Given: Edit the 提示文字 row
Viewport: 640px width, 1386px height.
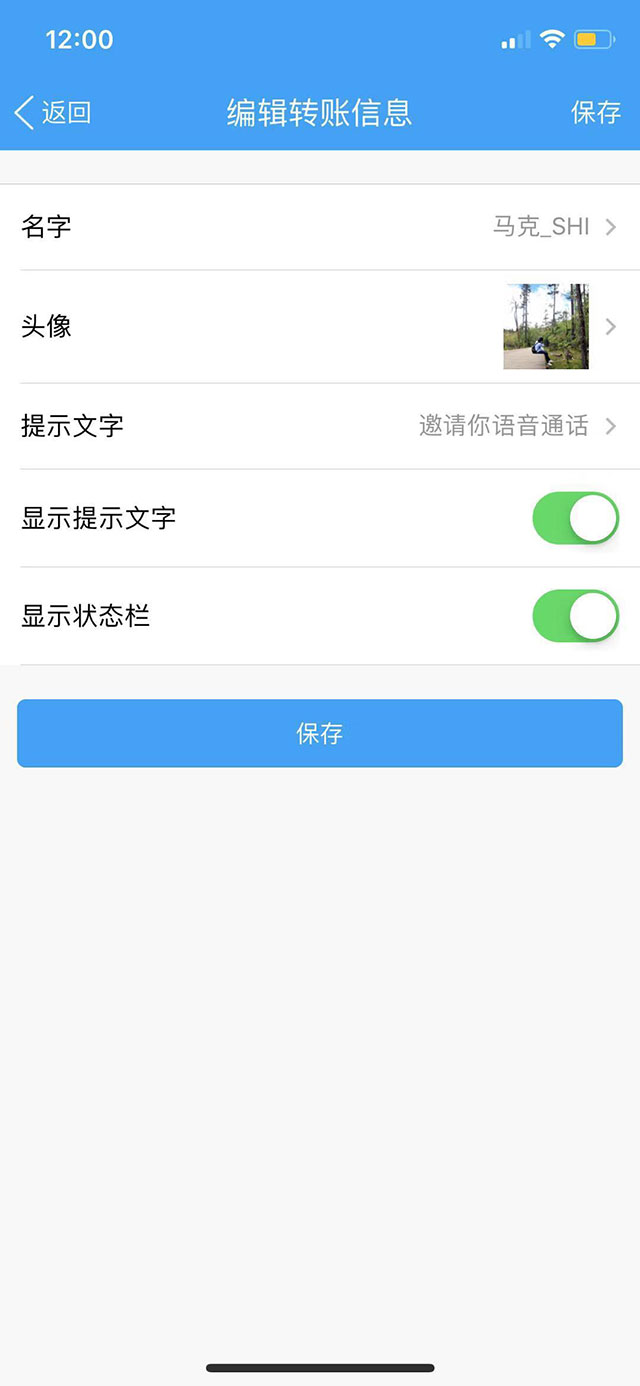Looking at the screenshot, I should tap(320, 426).
